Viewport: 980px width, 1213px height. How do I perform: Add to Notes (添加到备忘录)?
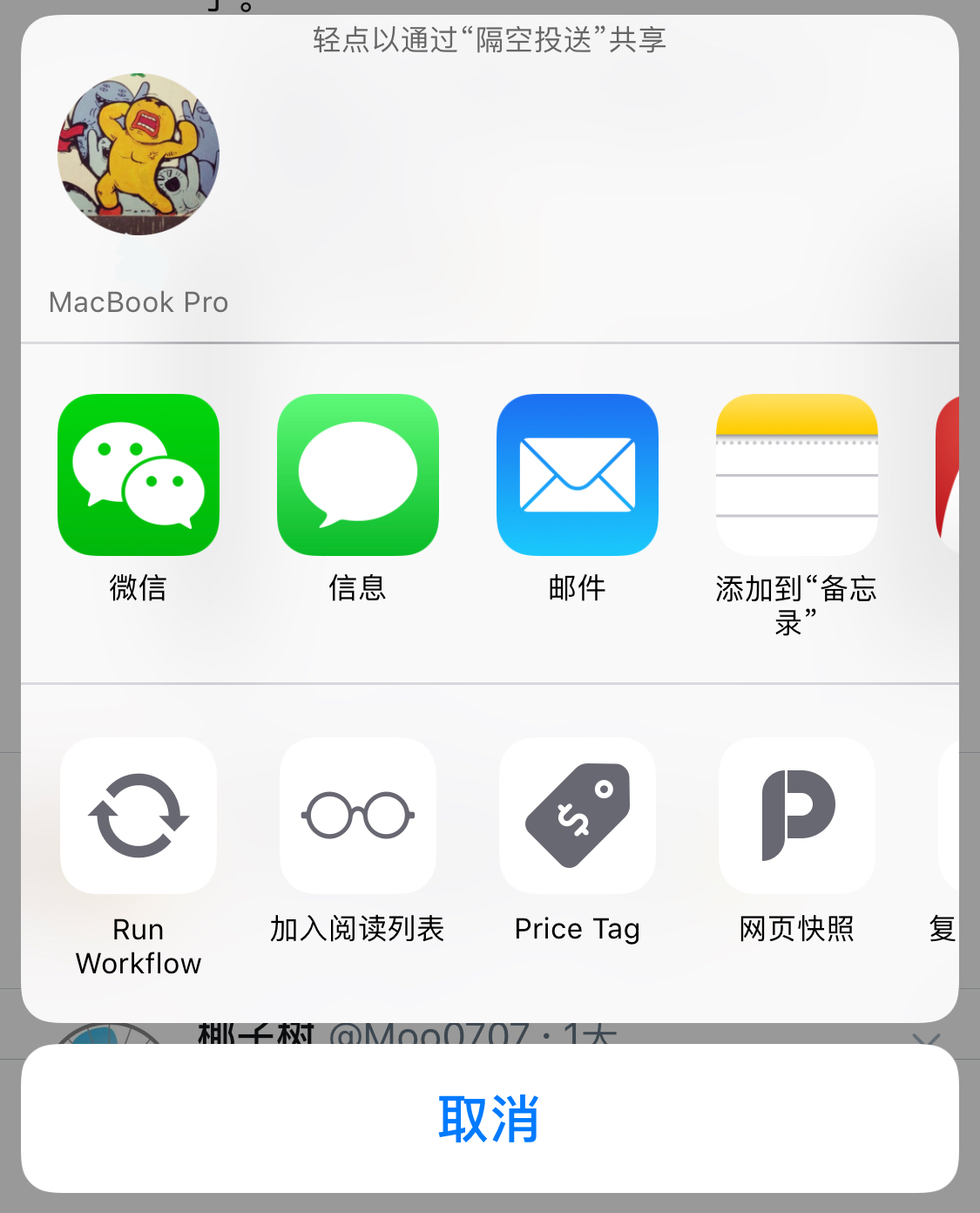coord(796,475)
